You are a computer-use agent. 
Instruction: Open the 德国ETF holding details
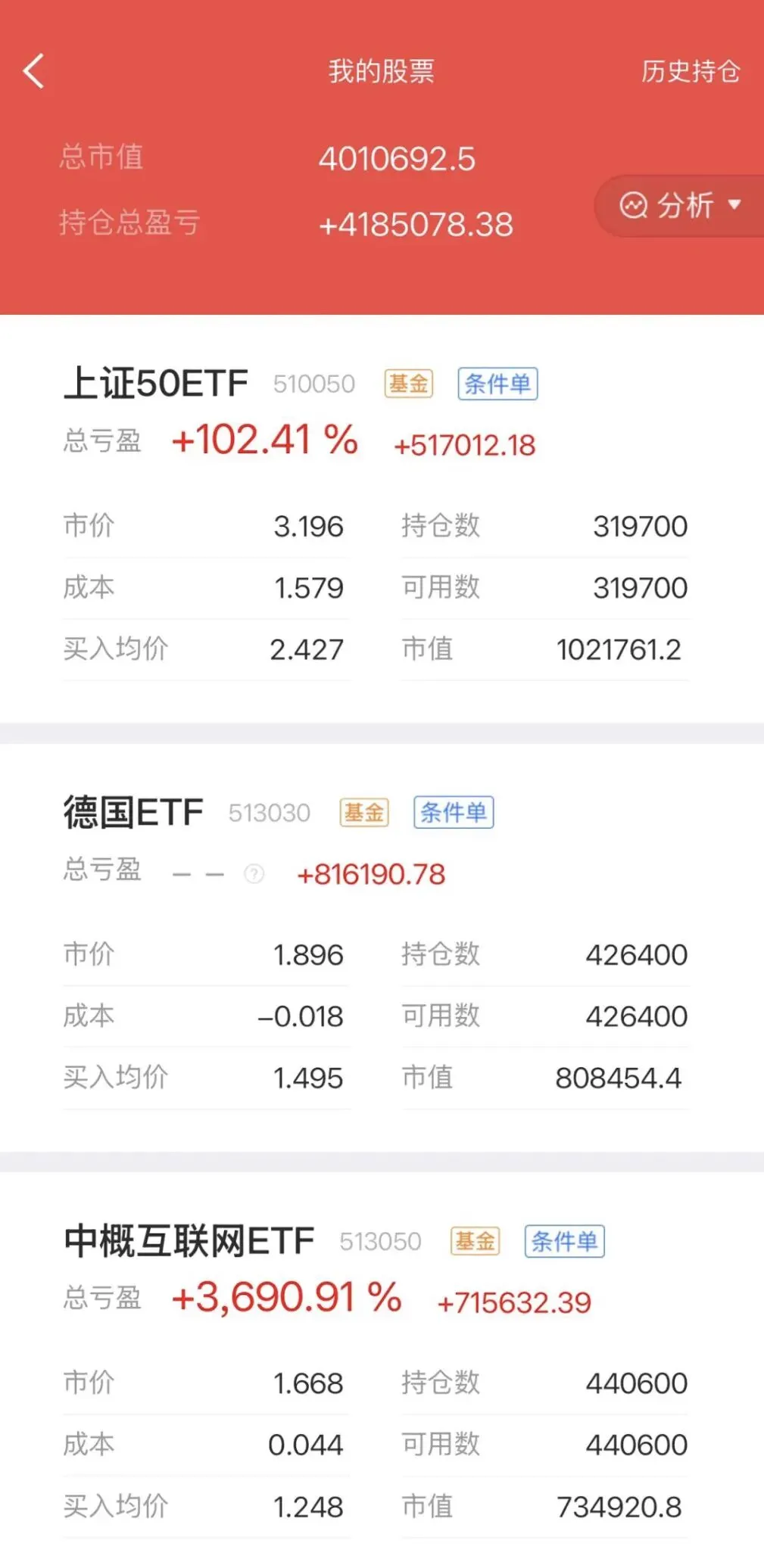(133, 813)
